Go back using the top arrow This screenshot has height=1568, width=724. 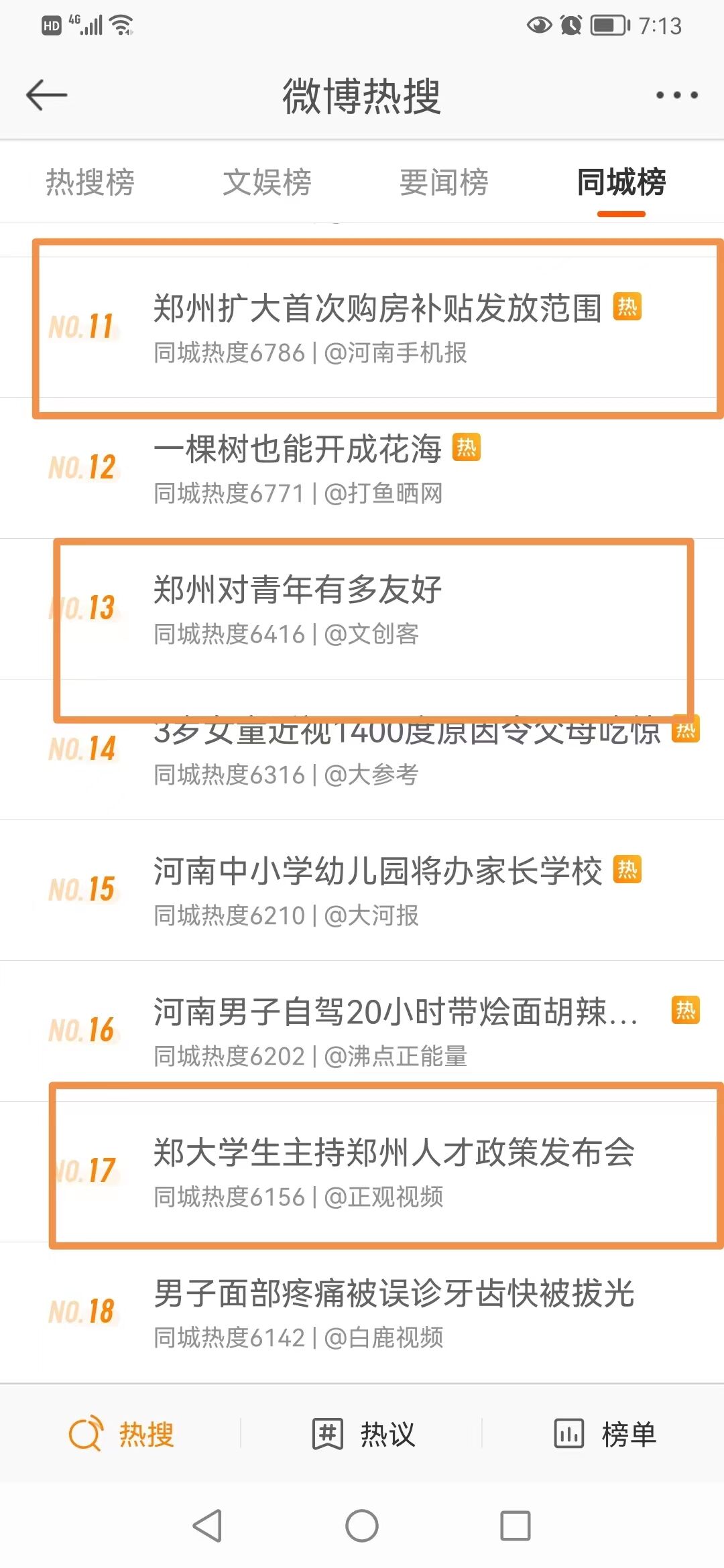46,94
